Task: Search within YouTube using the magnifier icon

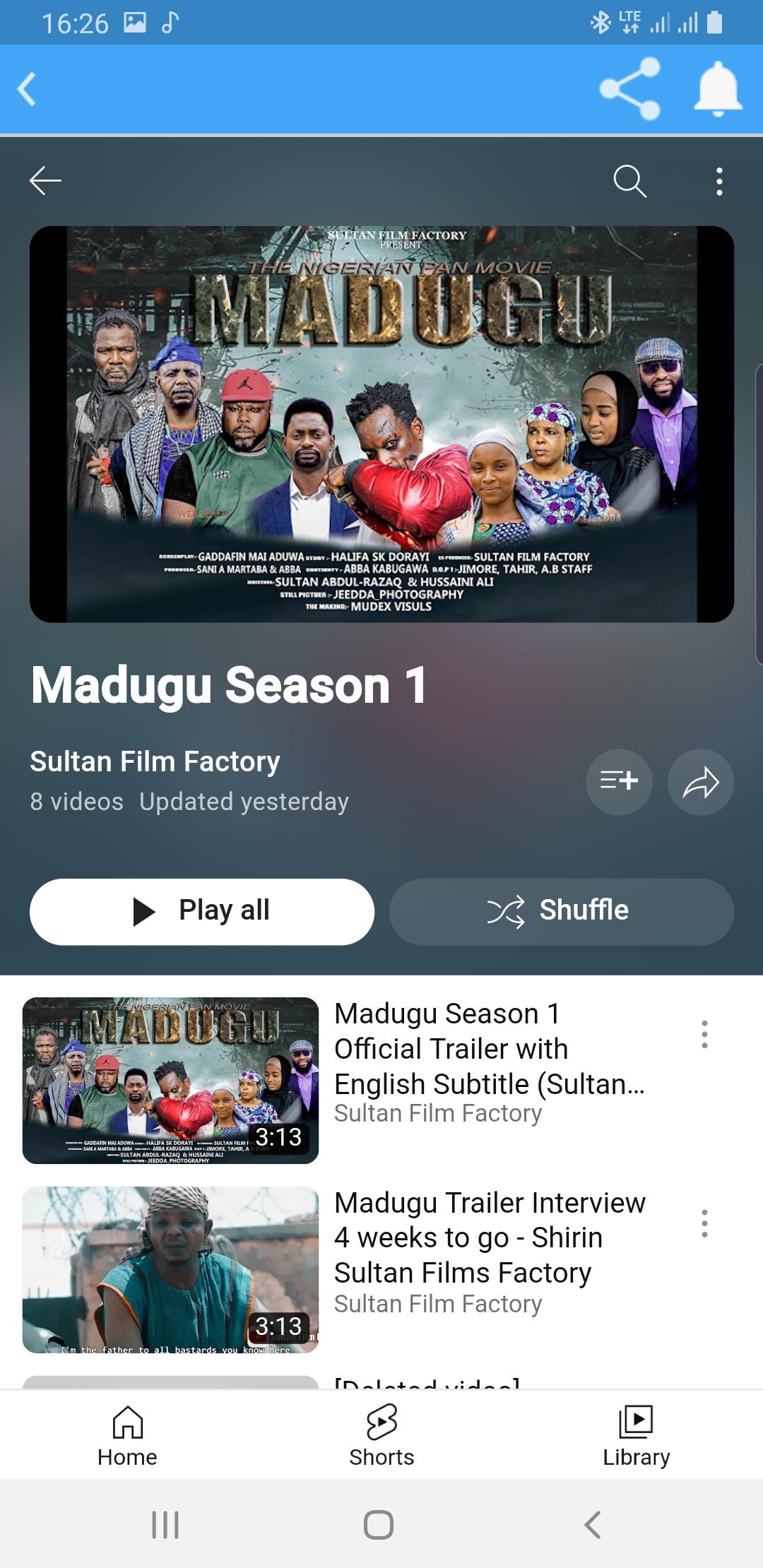Action: [629, 181]
